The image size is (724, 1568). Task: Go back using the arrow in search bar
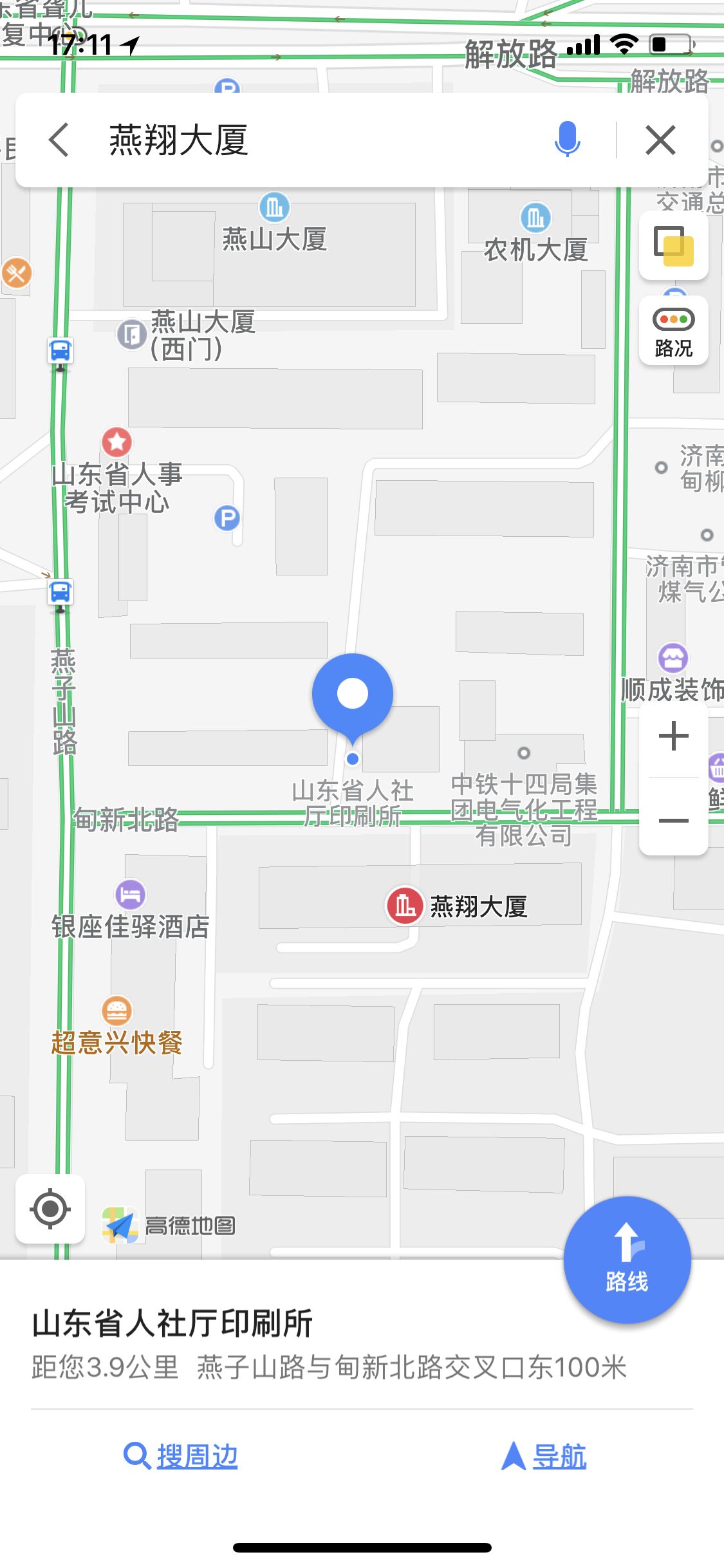point(59,140)
